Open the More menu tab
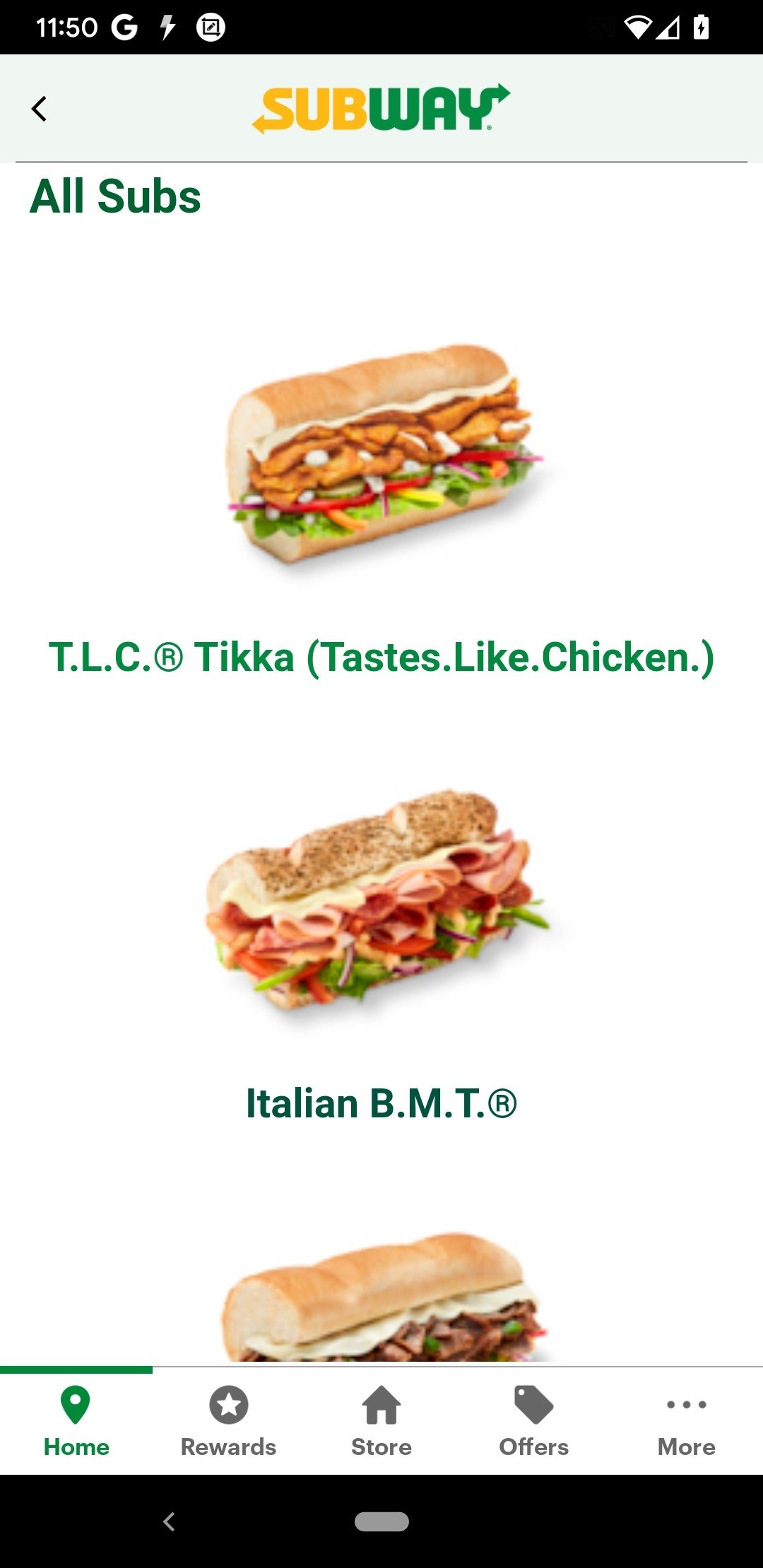Screen dimensions: 763x1568 687,1421
